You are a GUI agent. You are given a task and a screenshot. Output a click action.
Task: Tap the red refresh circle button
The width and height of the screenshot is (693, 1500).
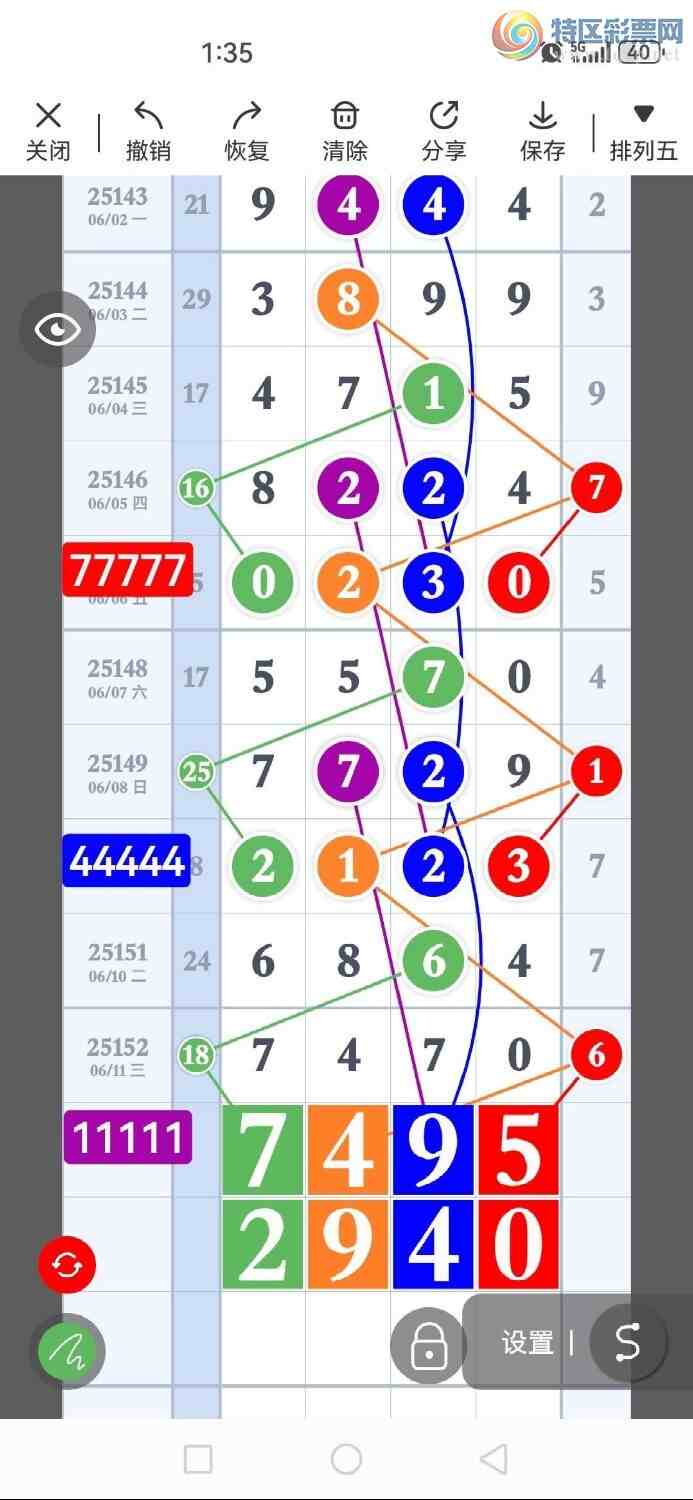pyautogui.click(x=67, y=1265)
